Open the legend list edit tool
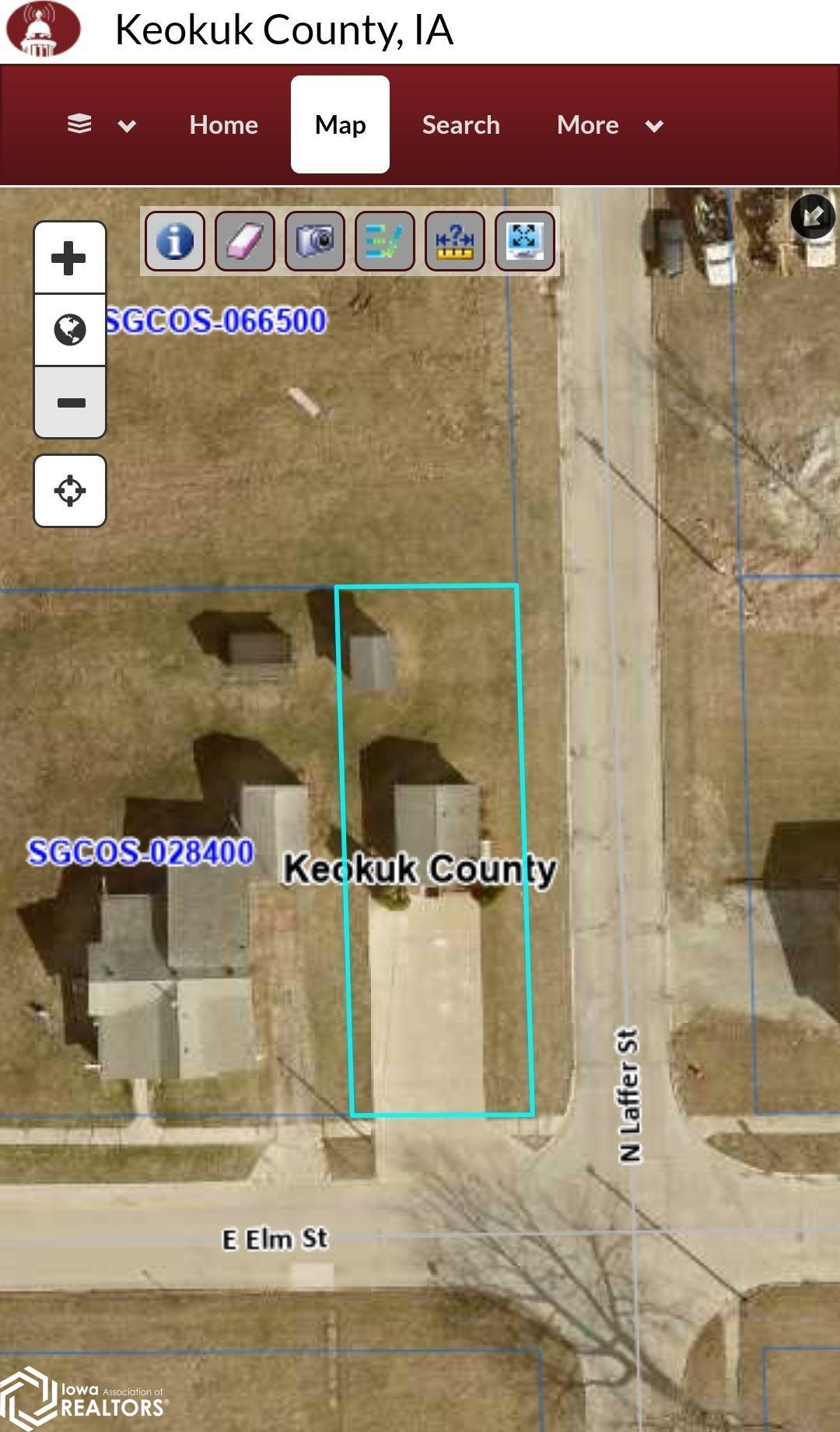The width and height of the screenshot is (840, 1432). [385, 241]
